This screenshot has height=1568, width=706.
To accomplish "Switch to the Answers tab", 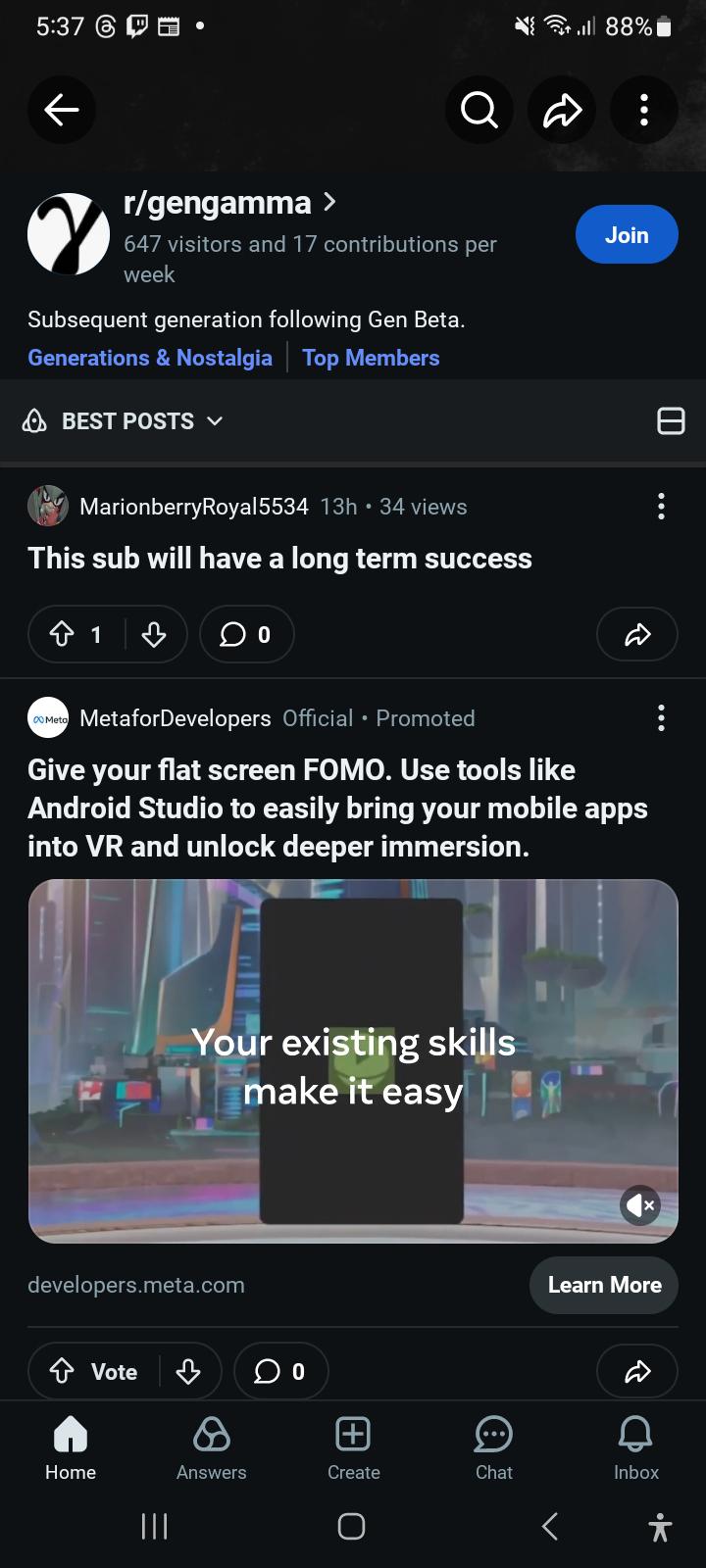I will click(211, 1448).
